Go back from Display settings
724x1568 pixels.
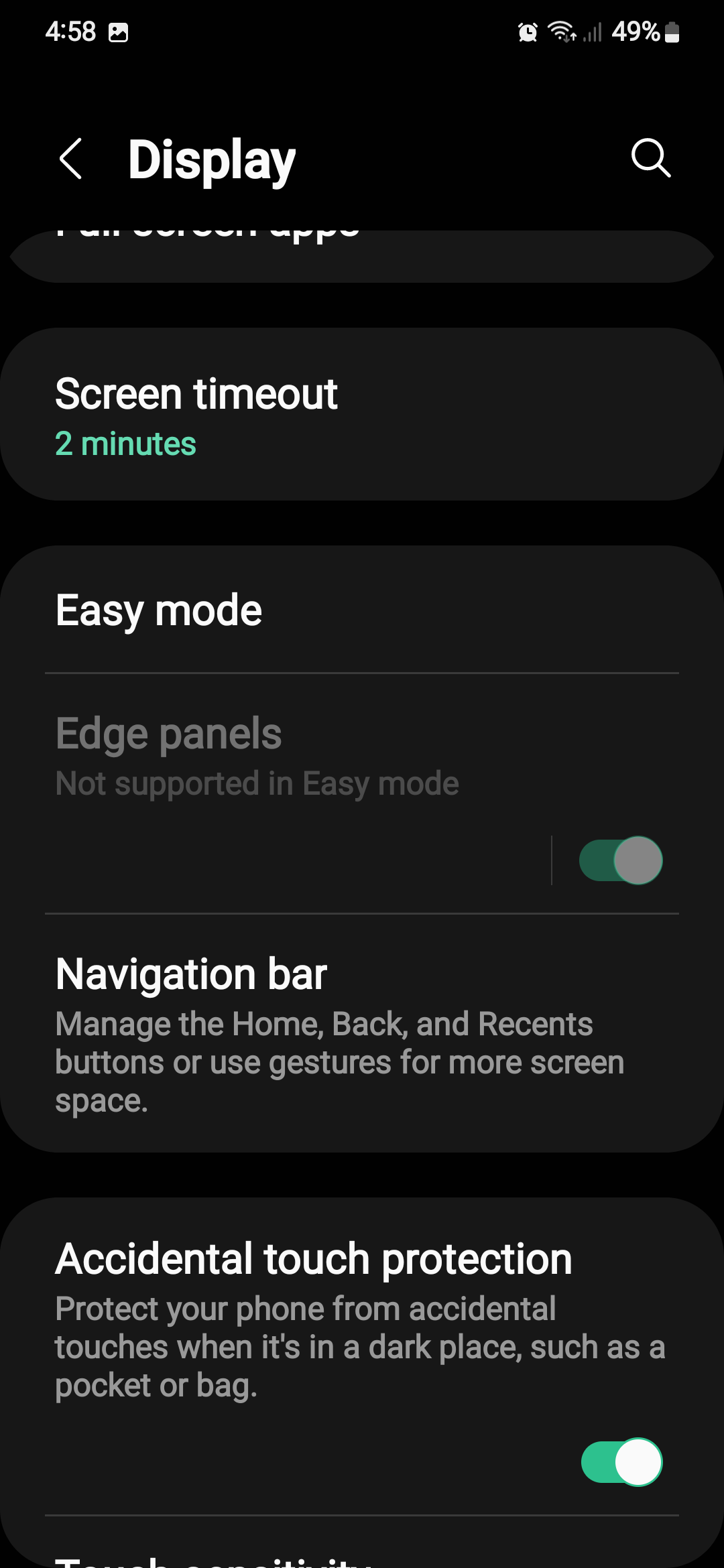click(x=71, y=159)
